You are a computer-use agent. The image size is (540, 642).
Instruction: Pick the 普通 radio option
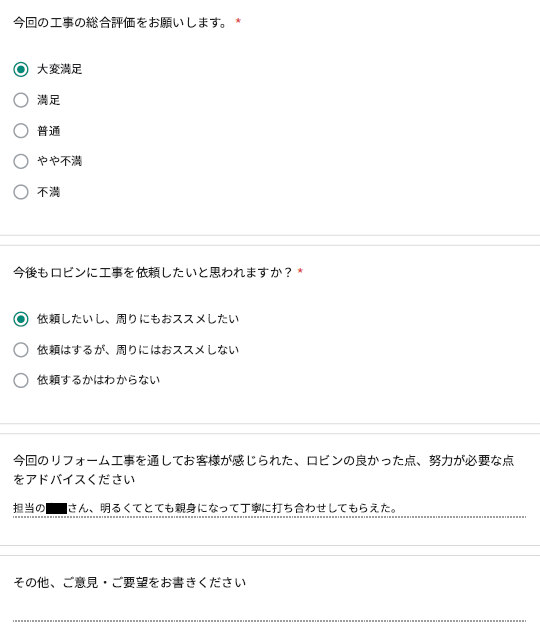pyautogui.click(x=21, y=131)
